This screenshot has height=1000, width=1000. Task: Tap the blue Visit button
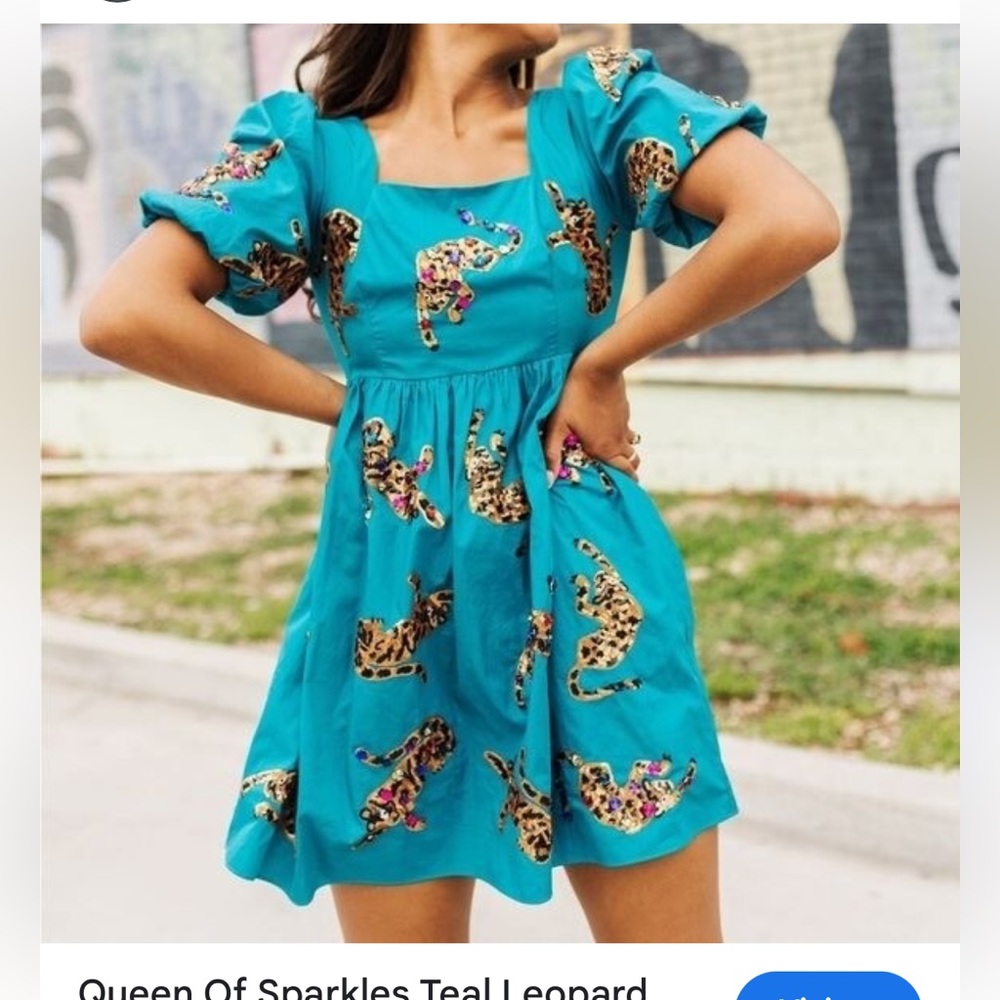pos(828,989)
